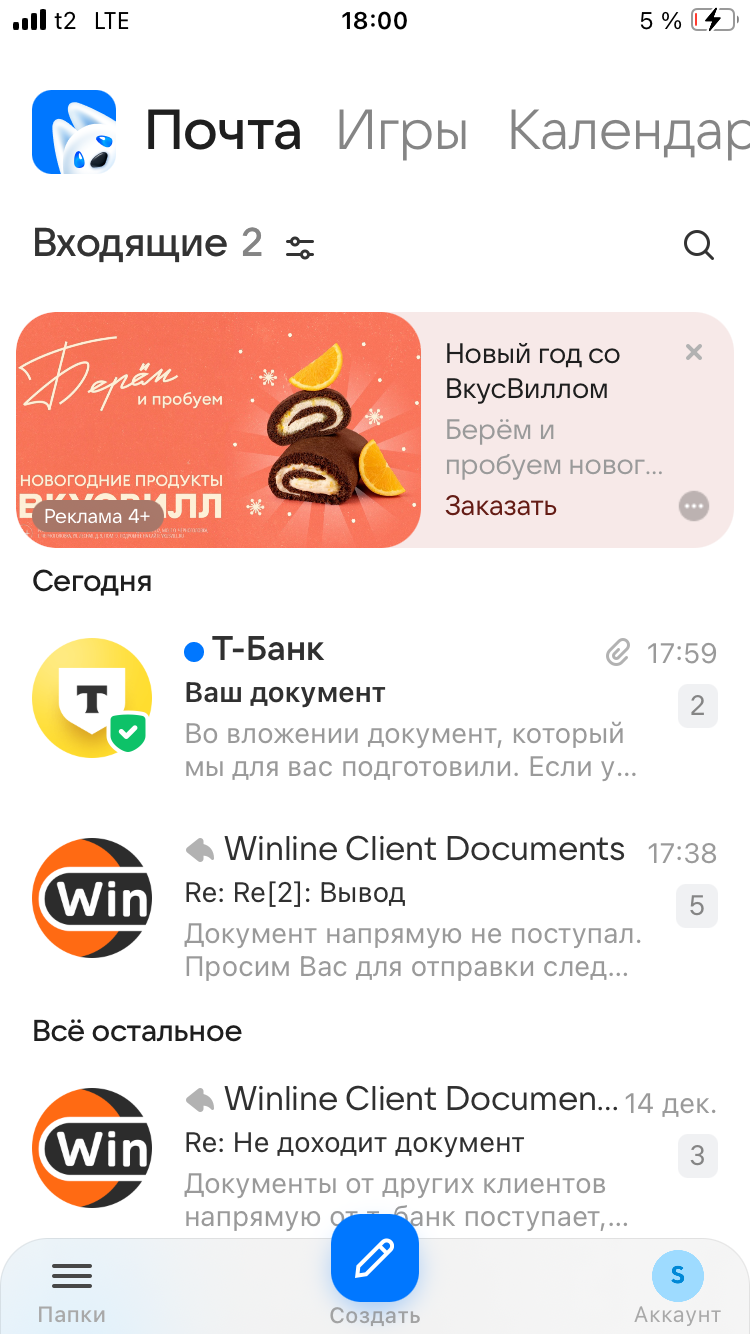
Task: Open inbox filter settings
Action: coord(299,247)
